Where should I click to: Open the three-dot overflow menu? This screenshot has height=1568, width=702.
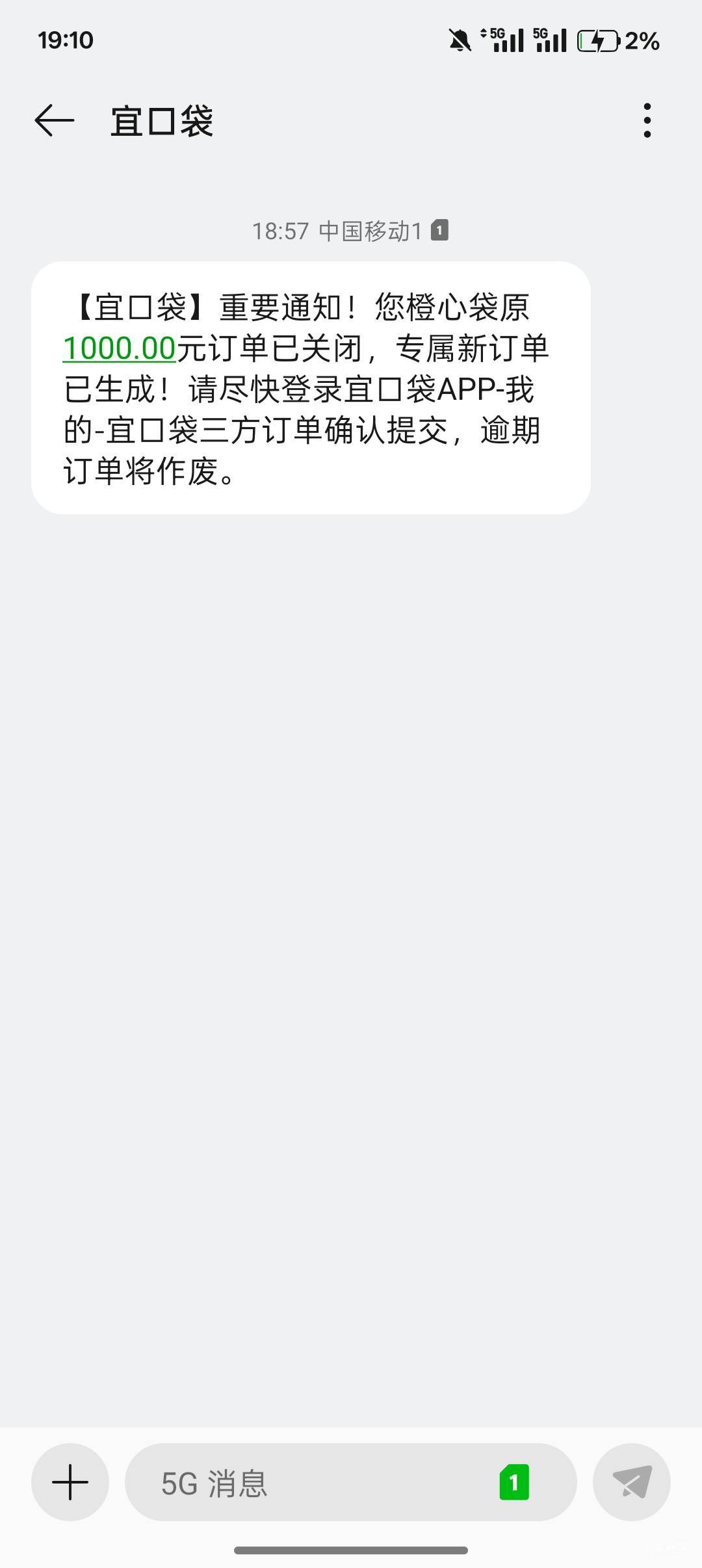point(647,120)
